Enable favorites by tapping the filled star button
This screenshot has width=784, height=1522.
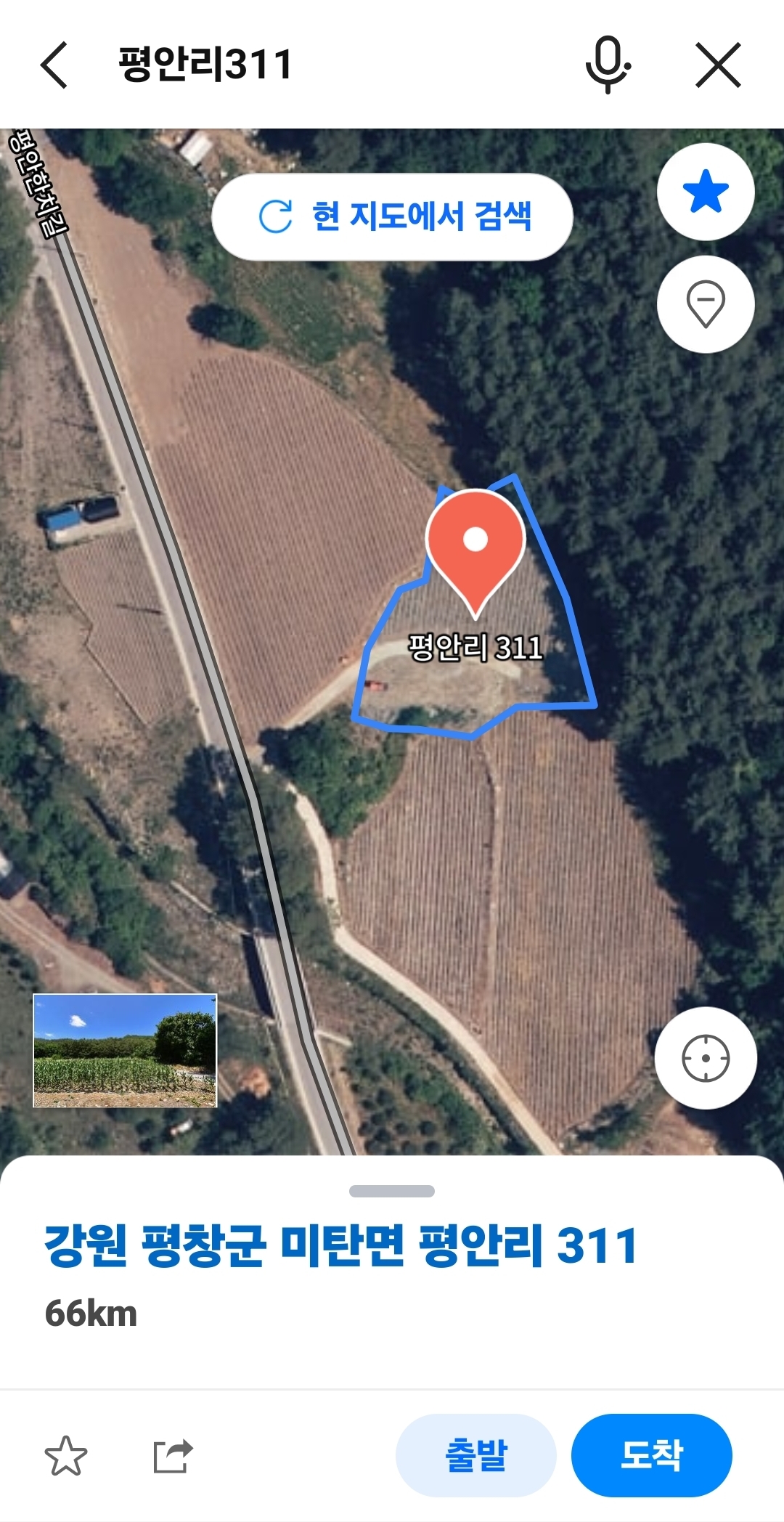pyautogui.click(x=705, y=191)
